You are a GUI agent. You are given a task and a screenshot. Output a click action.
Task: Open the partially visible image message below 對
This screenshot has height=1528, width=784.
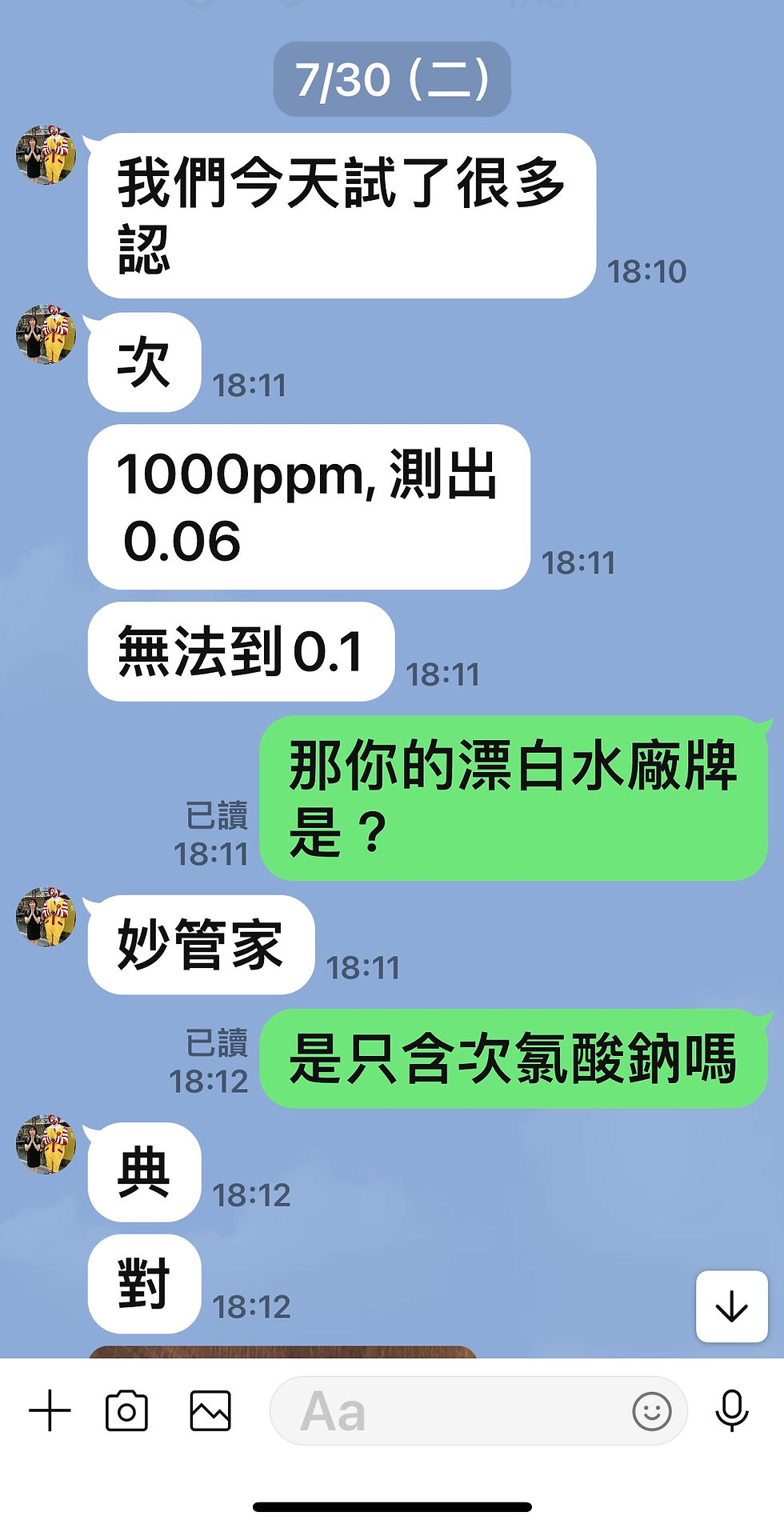coord(282,1351)
